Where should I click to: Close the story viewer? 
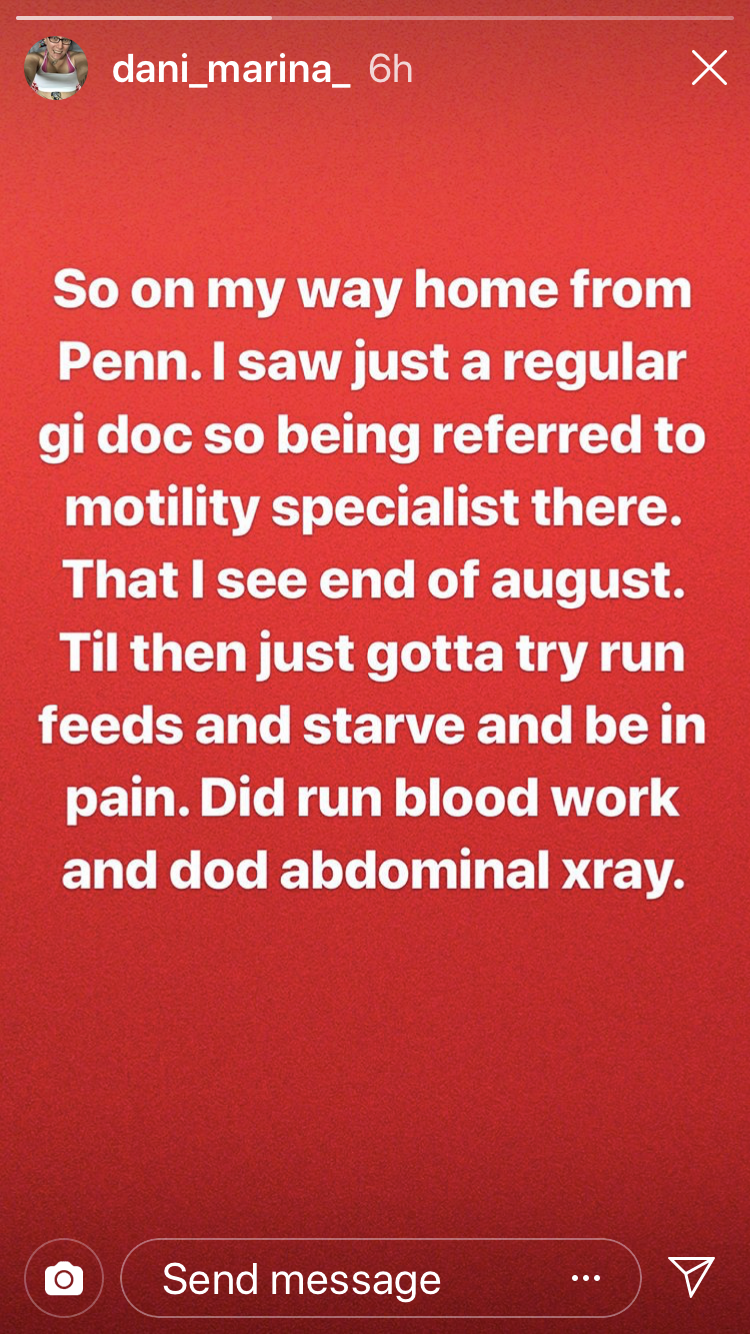(x=709, y=68)
